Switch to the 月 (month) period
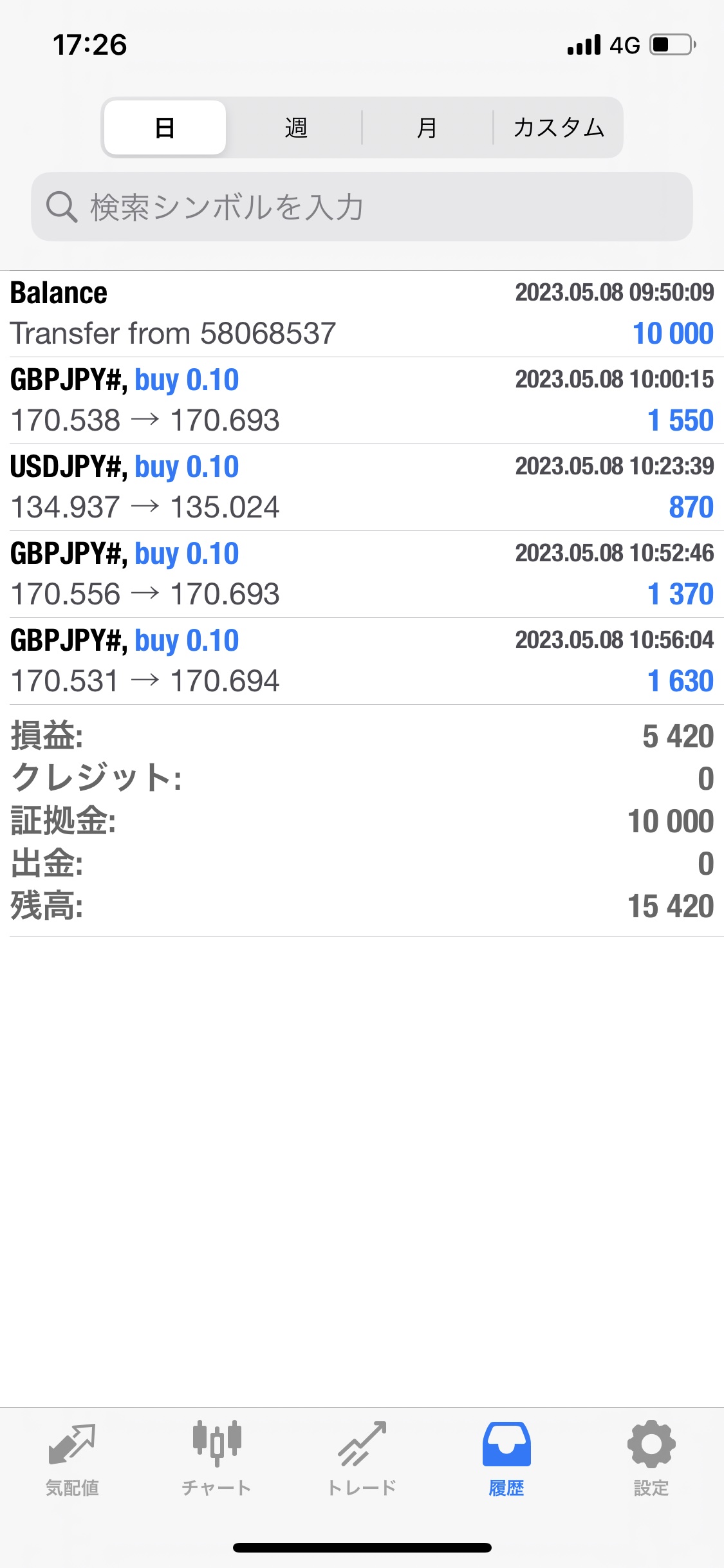 click(427, 127)
